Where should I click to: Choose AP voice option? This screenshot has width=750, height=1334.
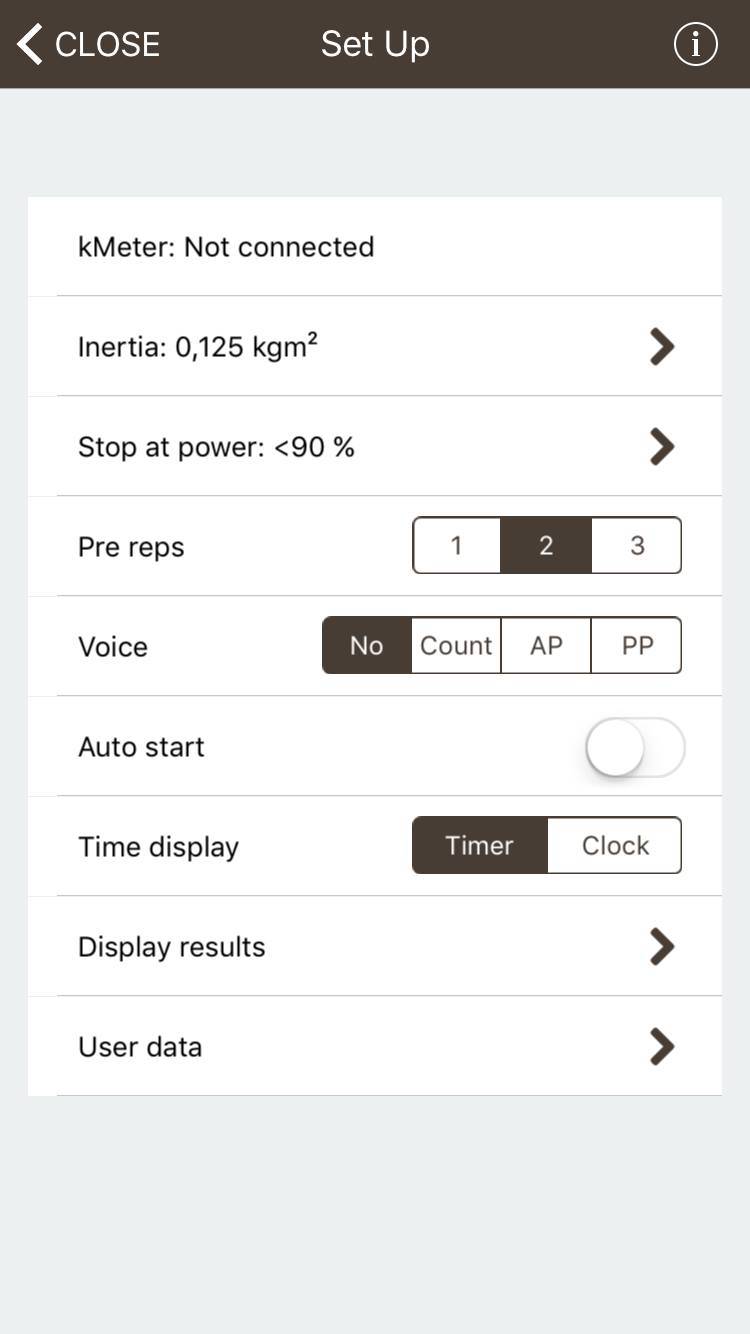(546, 646)
